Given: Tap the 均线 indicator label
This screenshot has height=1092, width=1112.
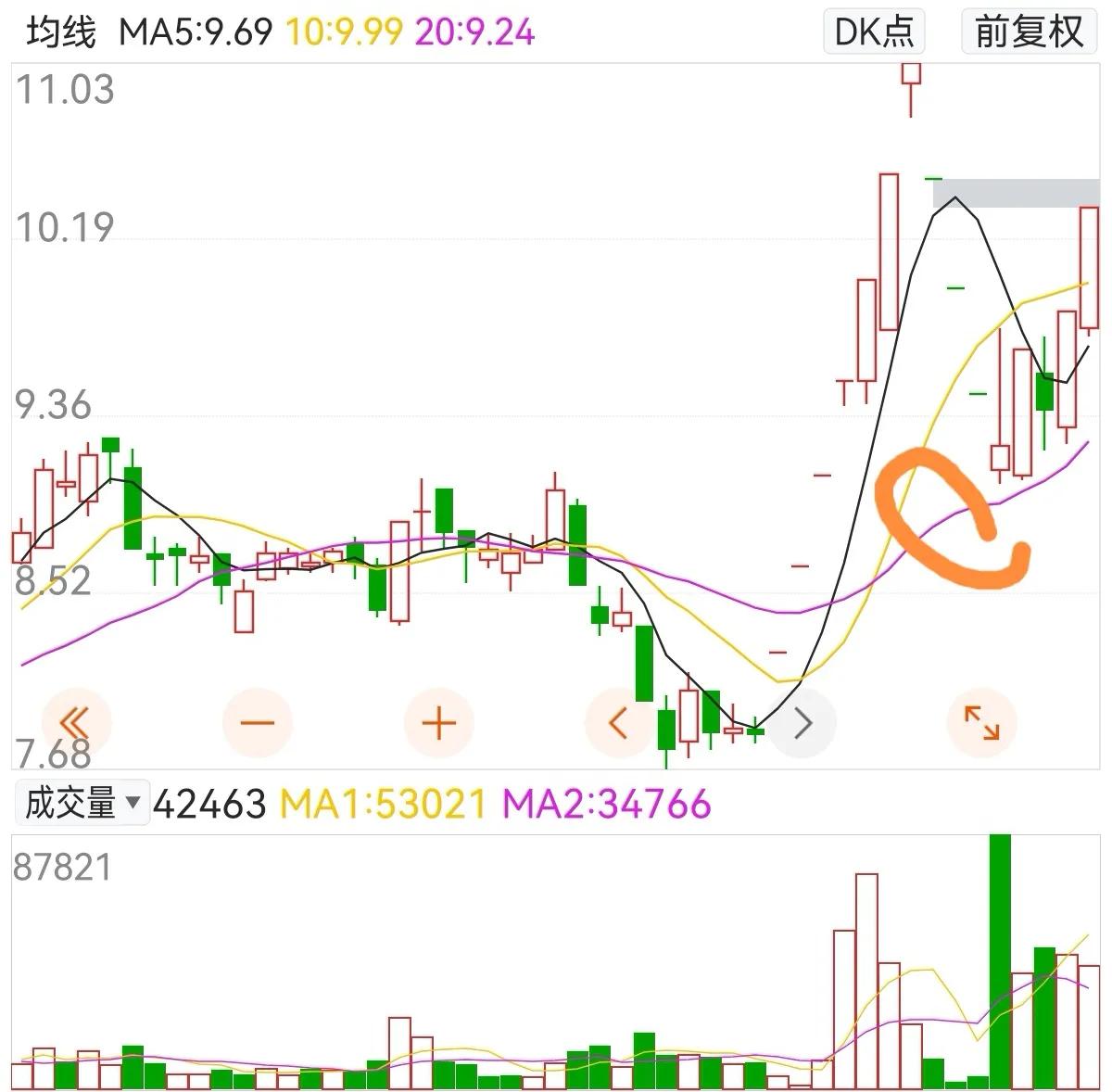Looking at the screenshot, I should pyautogui.click(x=61, y=33).
